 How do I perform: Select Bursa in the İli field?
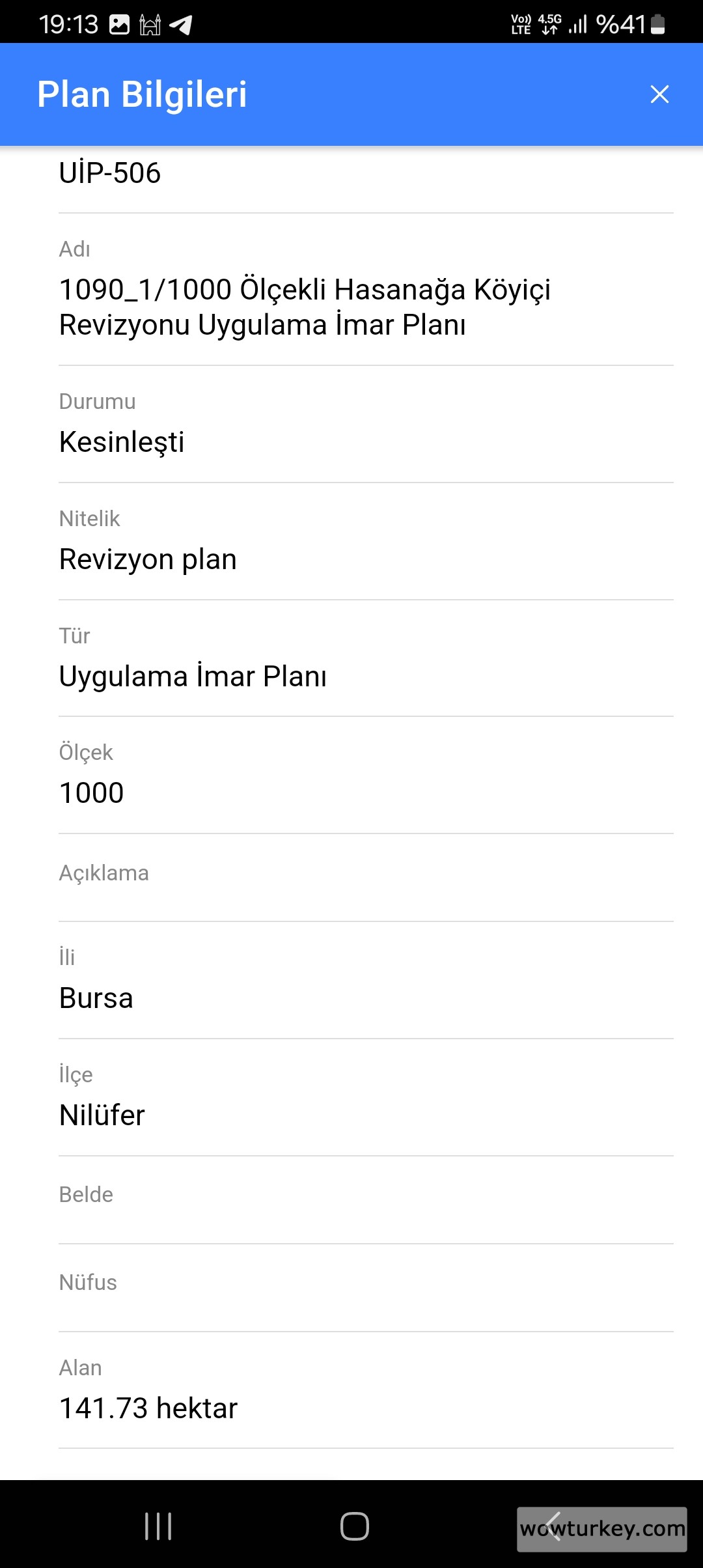[95, 998]
